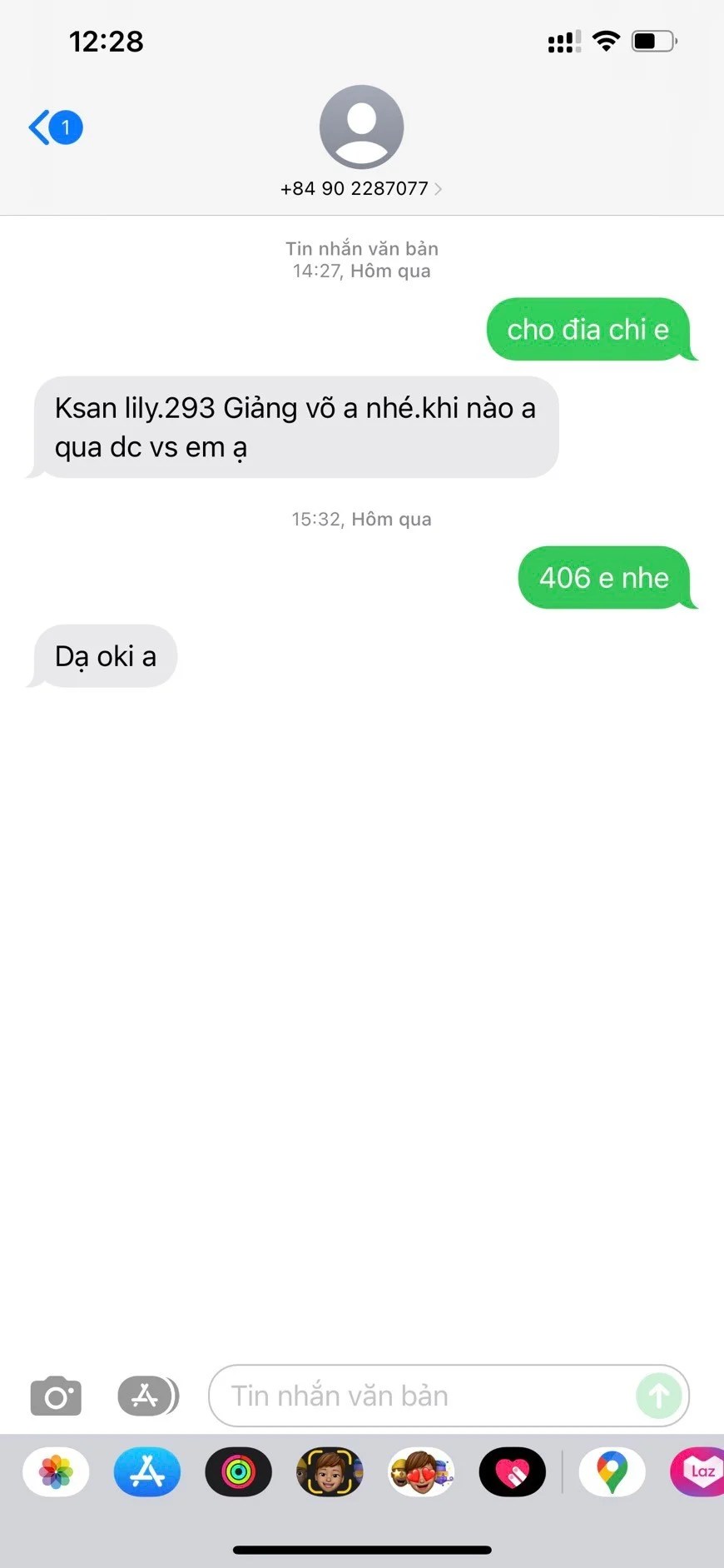Open the App Store in the app strip
This screenshot has height=1568, width=724.
(147, 1472)
